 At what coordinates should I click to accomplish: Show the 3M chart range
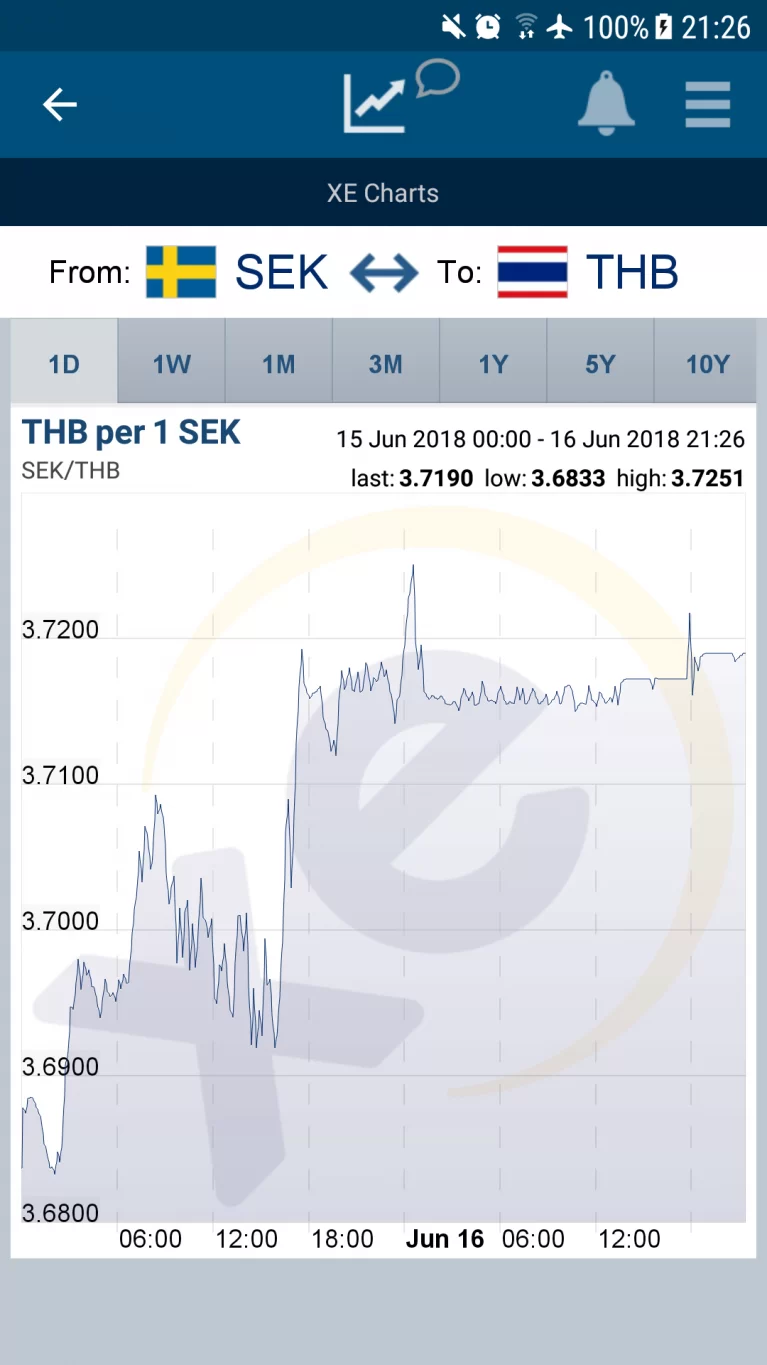coord(385,364)
